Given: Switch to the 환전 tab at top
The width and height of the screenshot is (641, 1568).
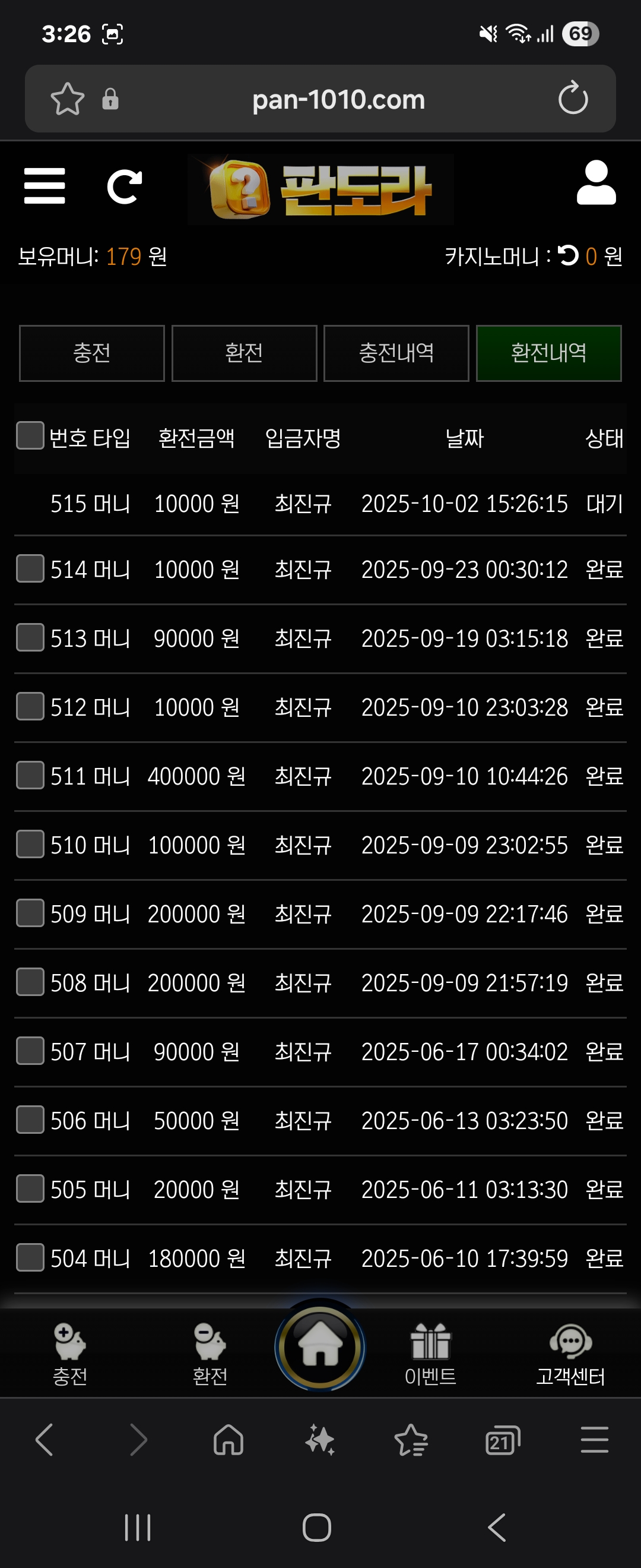Looking at the screenshot, I should click(244, 353).
